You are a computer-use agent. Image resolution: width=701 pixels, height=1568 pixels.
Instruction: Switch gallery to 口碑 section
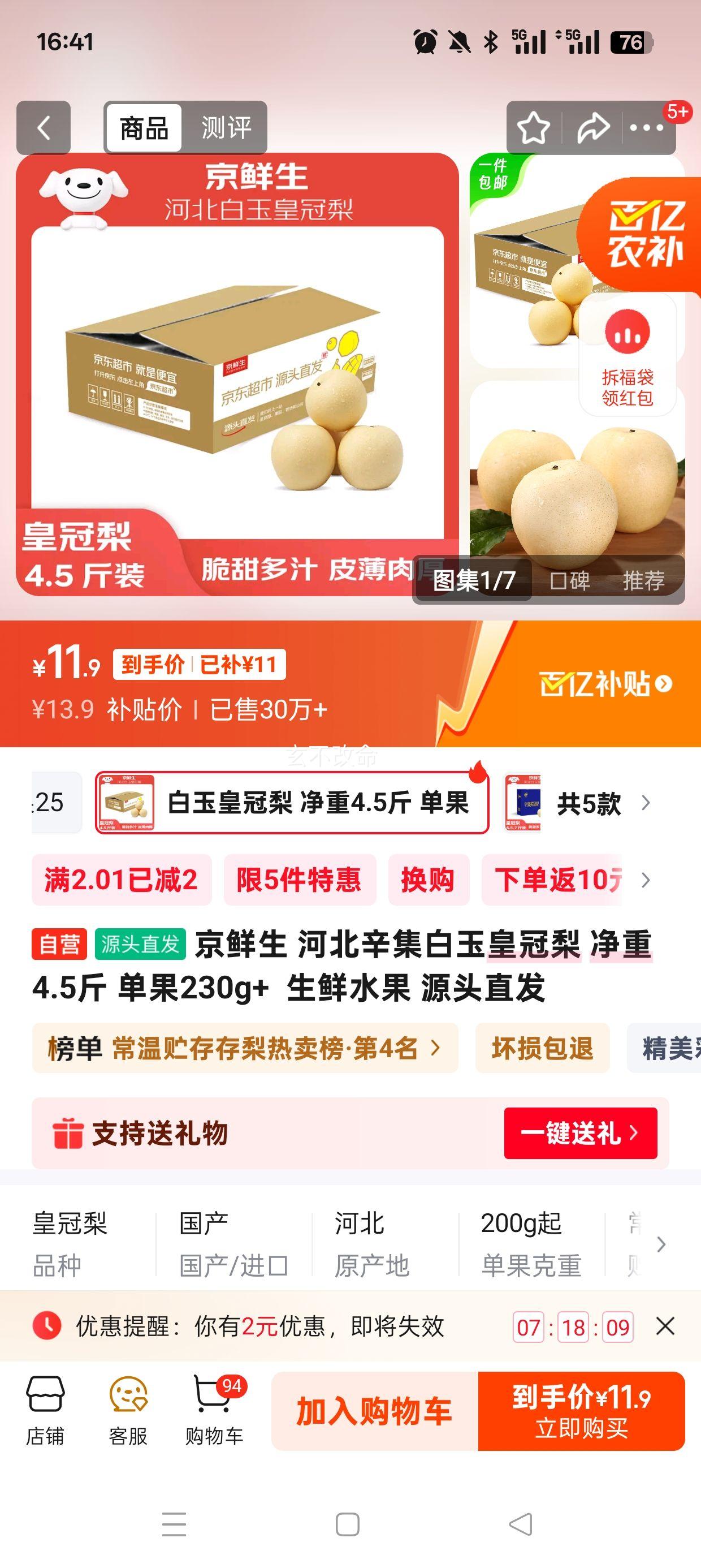[570, 580]
